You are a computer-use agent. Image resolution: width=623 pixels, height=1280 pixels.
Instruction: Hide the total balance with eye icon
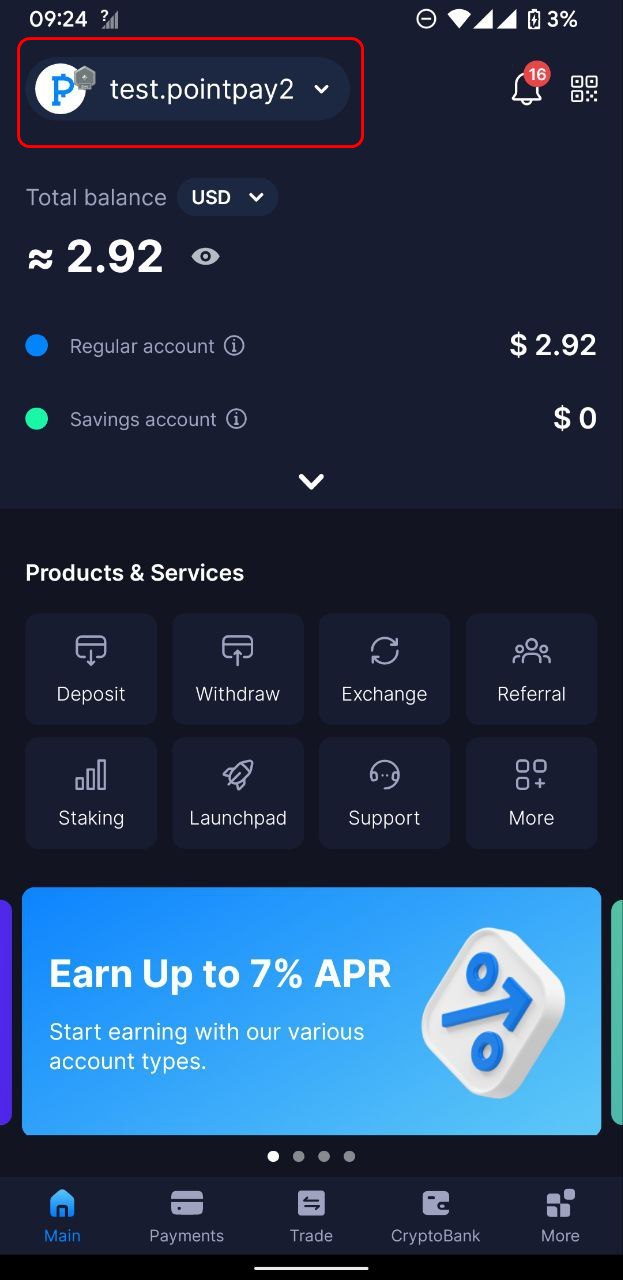[x=205, y=257]
